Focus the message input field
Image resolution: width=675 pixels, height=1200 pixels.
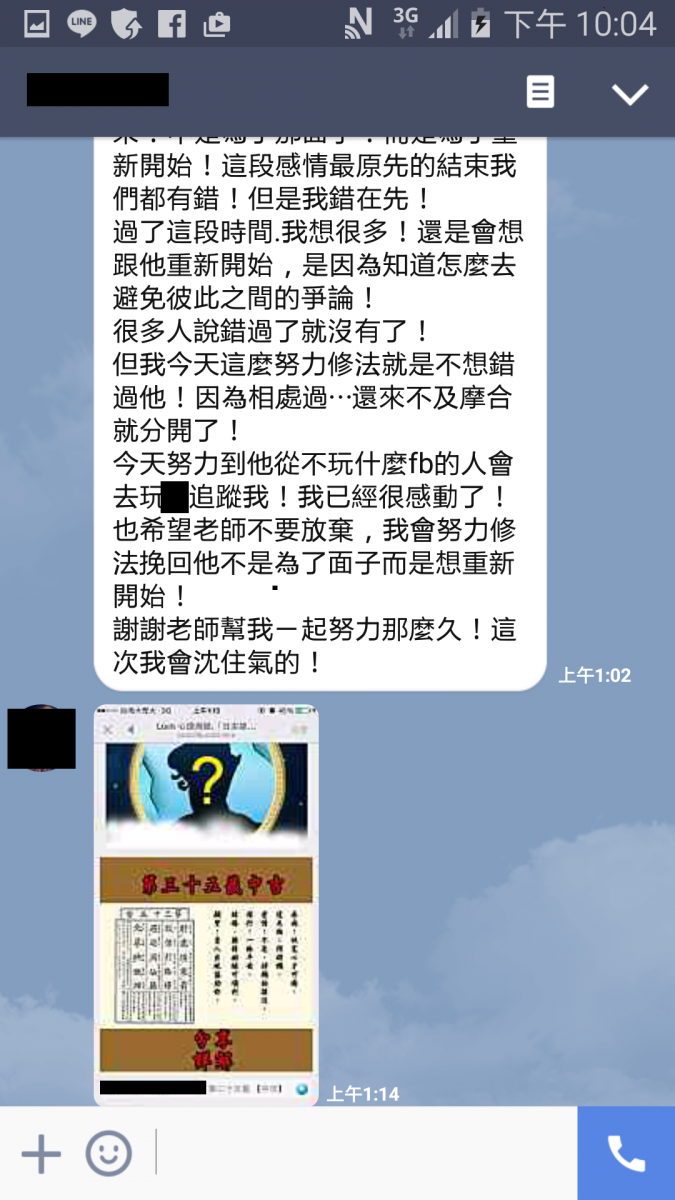365,1154
